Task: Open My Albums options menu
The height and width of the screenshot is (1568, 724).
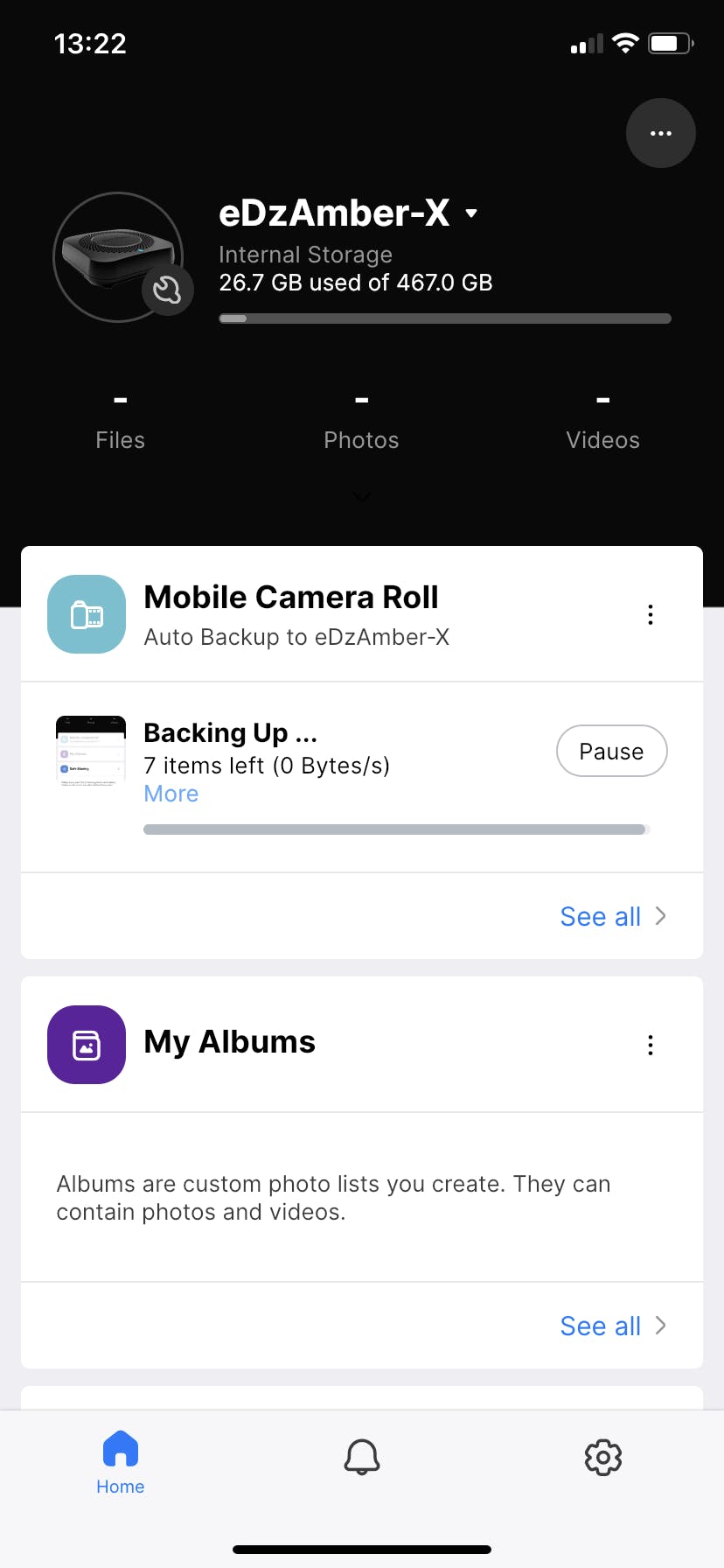Action: (x=651, y=1045)
